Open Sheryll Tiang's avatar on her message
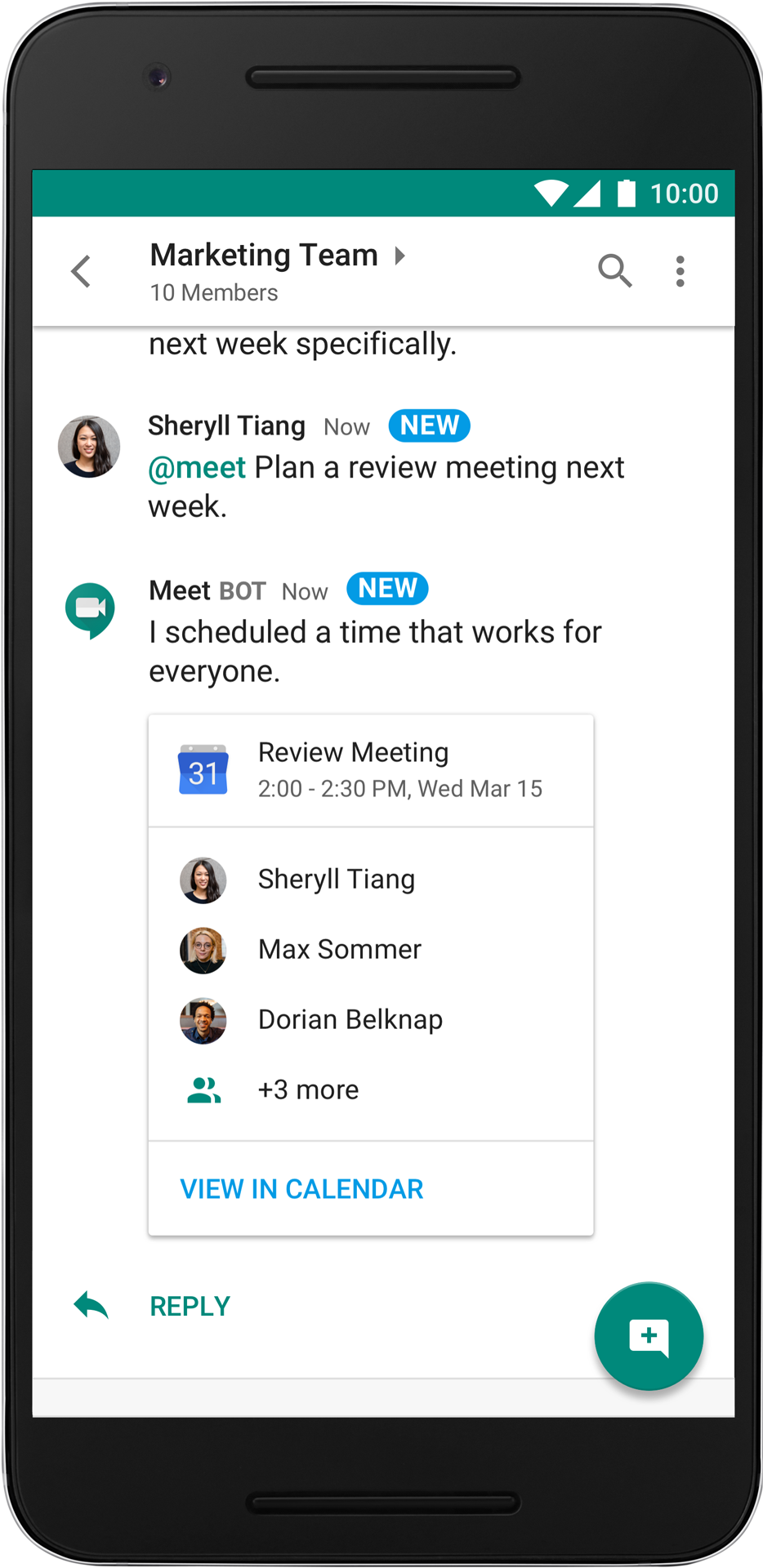 tap(89, 447)
